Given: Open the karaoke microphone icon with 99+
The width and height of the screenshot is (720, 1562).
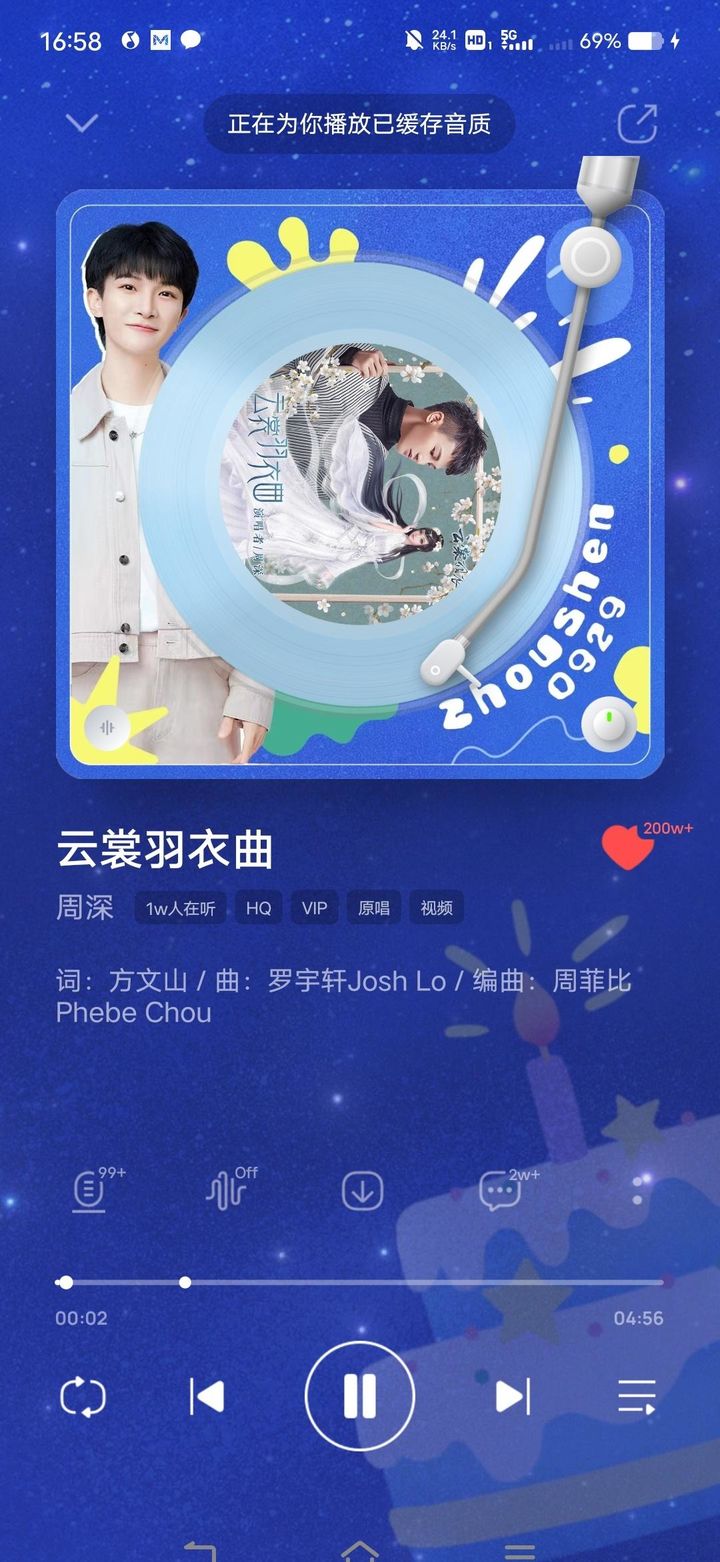Looking at the screenshot, I should tap(90, 1190).
